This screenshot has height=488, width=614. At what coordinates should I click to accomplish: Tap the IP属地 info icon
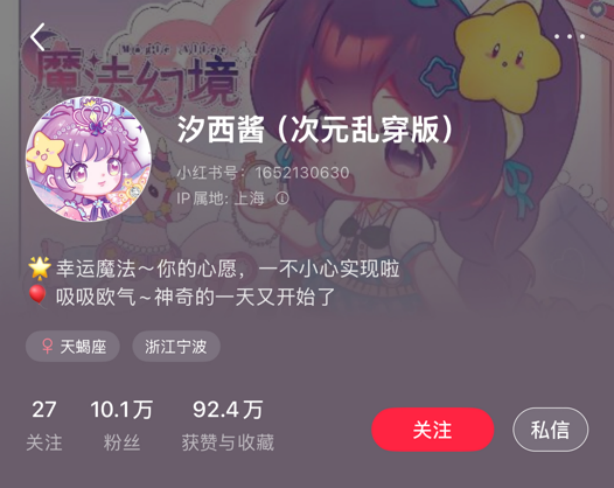(282, 198)
